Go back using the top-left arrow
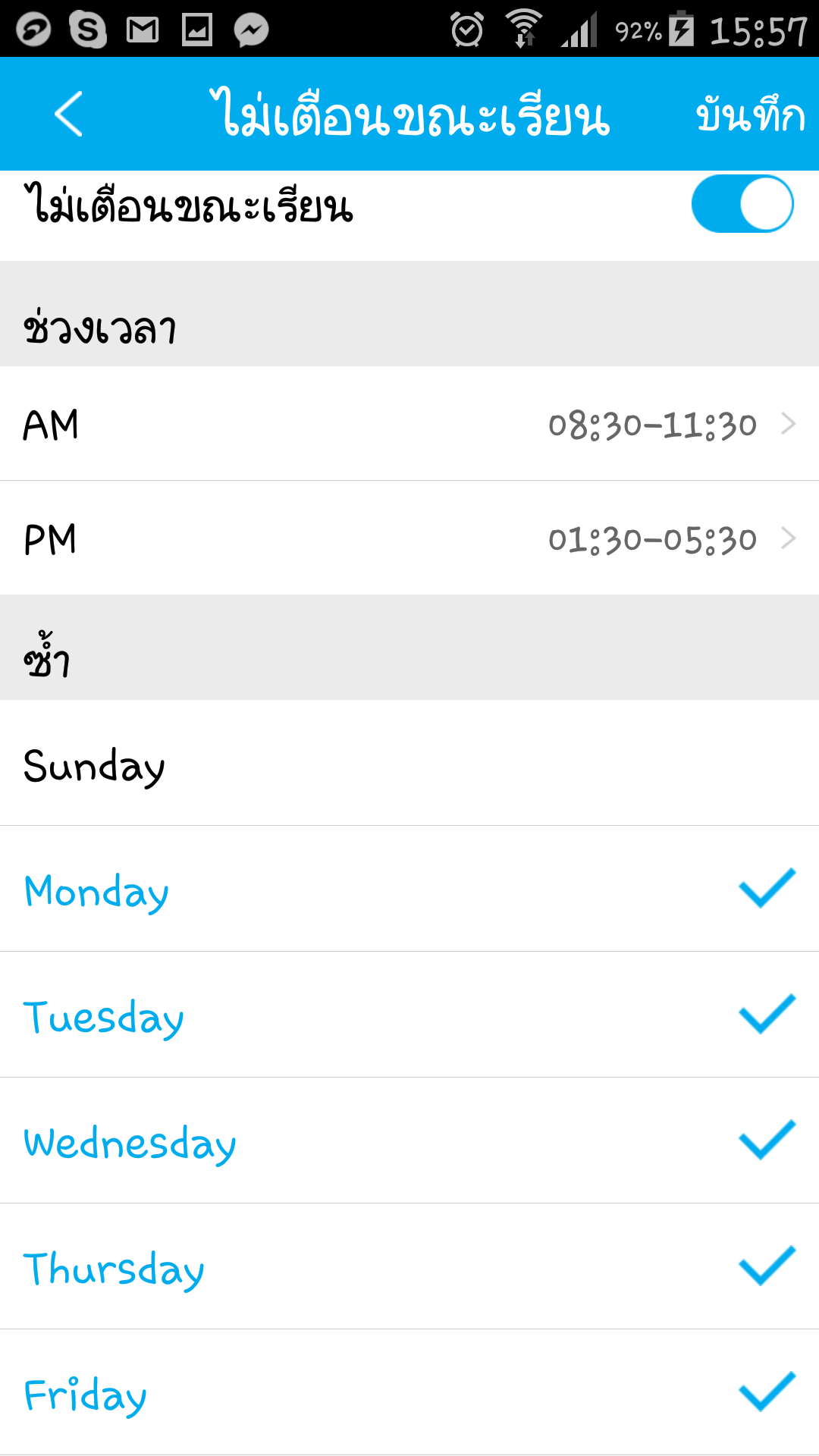This screenshot has width=819, height=1456. (x=68, y=114)
